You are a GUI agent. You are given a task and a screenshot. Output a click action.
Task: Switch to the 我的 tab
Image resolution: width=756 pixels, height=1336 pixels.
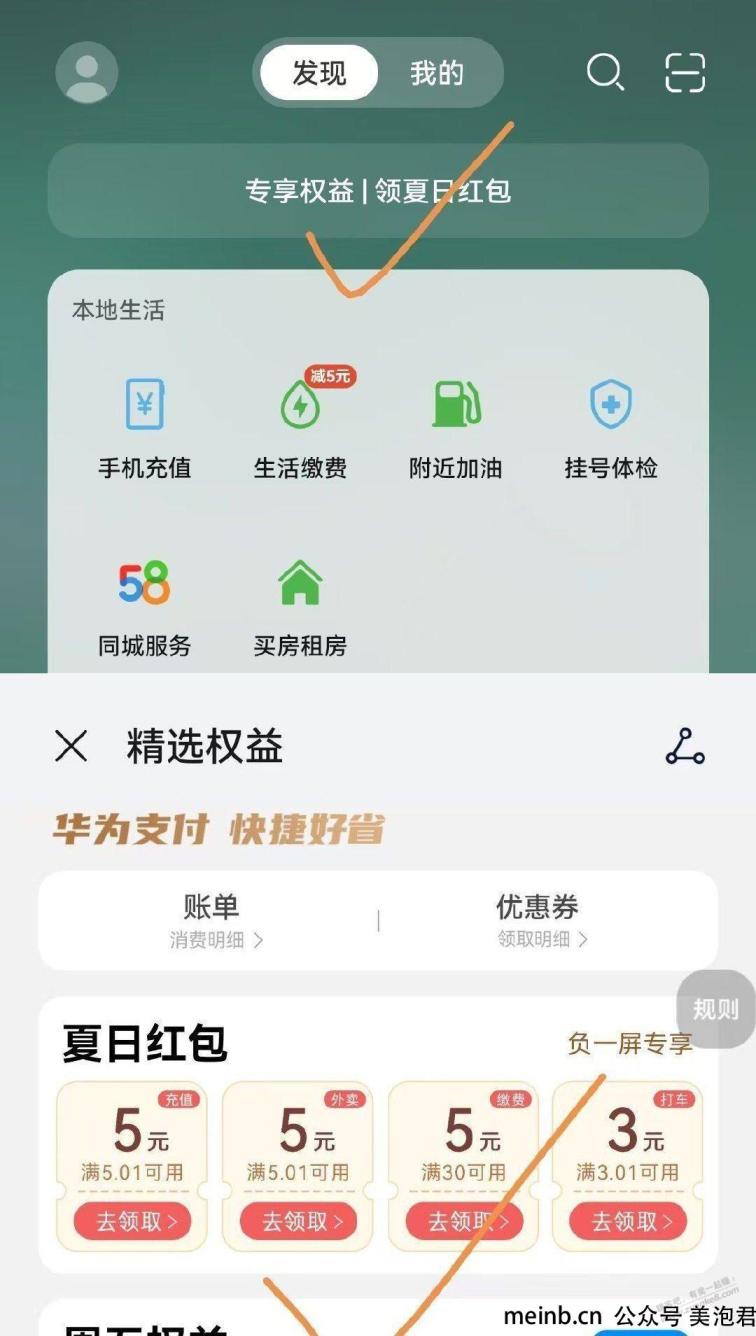437,73
